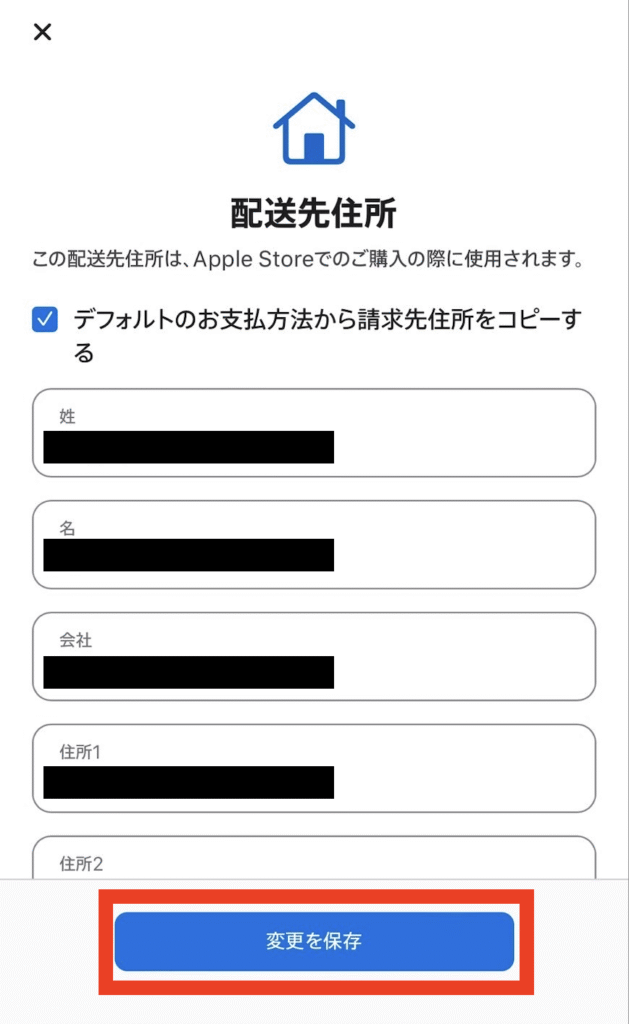Focus the 住所1 field
The width and height of the screenshot is (629, 1024).
point(314,768)
